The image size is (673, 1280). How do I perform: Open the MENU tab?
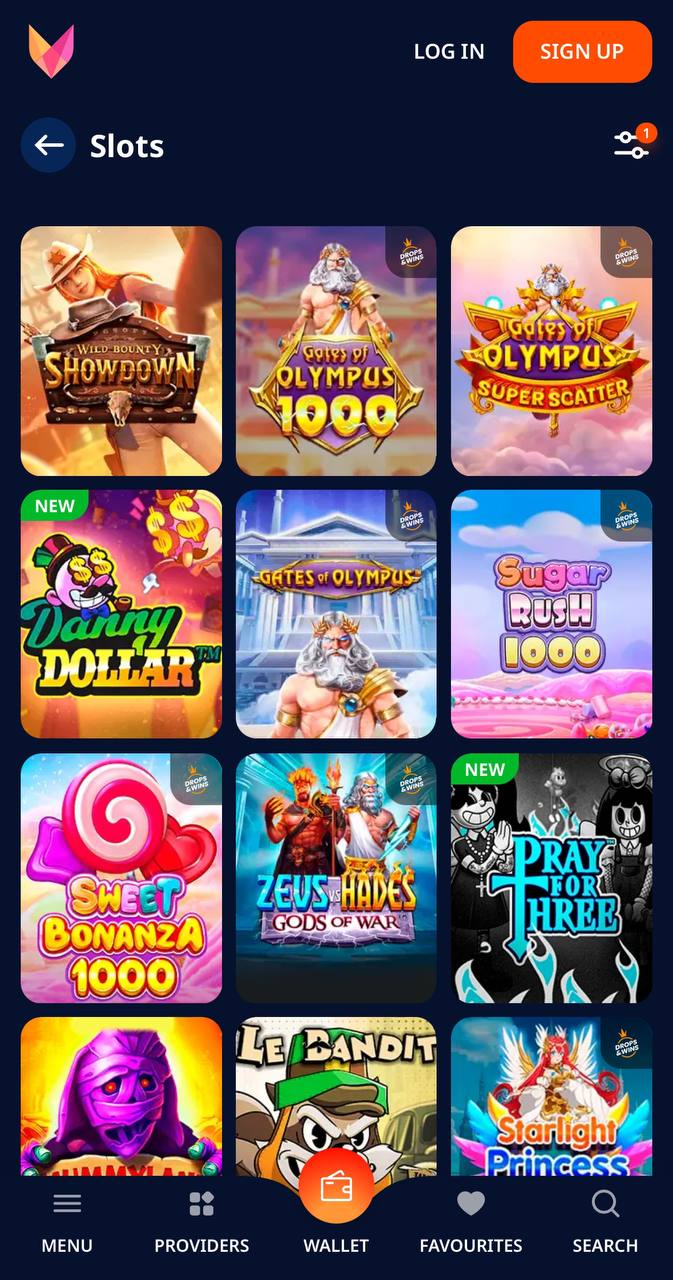(x=67, y=1222)
